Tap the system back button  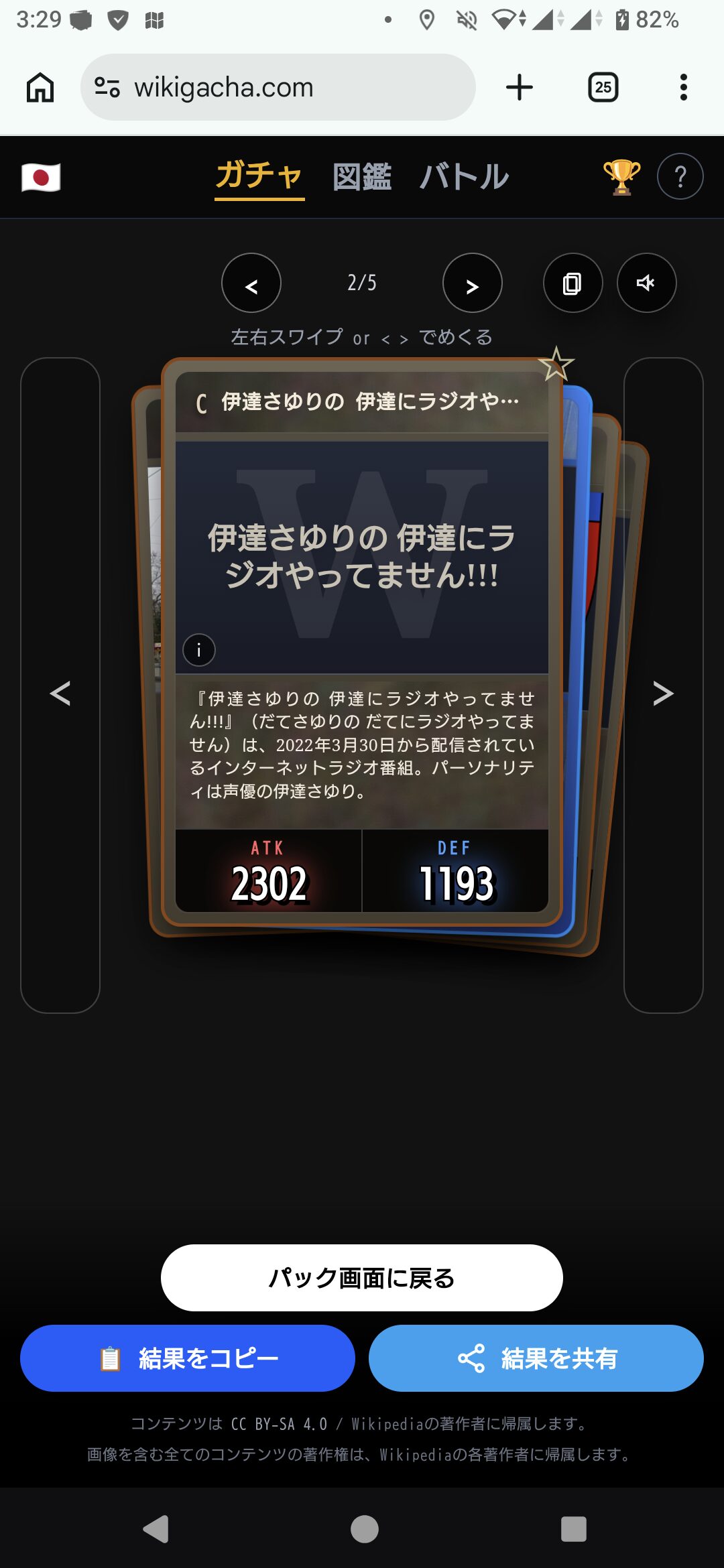click(156, 1529)
